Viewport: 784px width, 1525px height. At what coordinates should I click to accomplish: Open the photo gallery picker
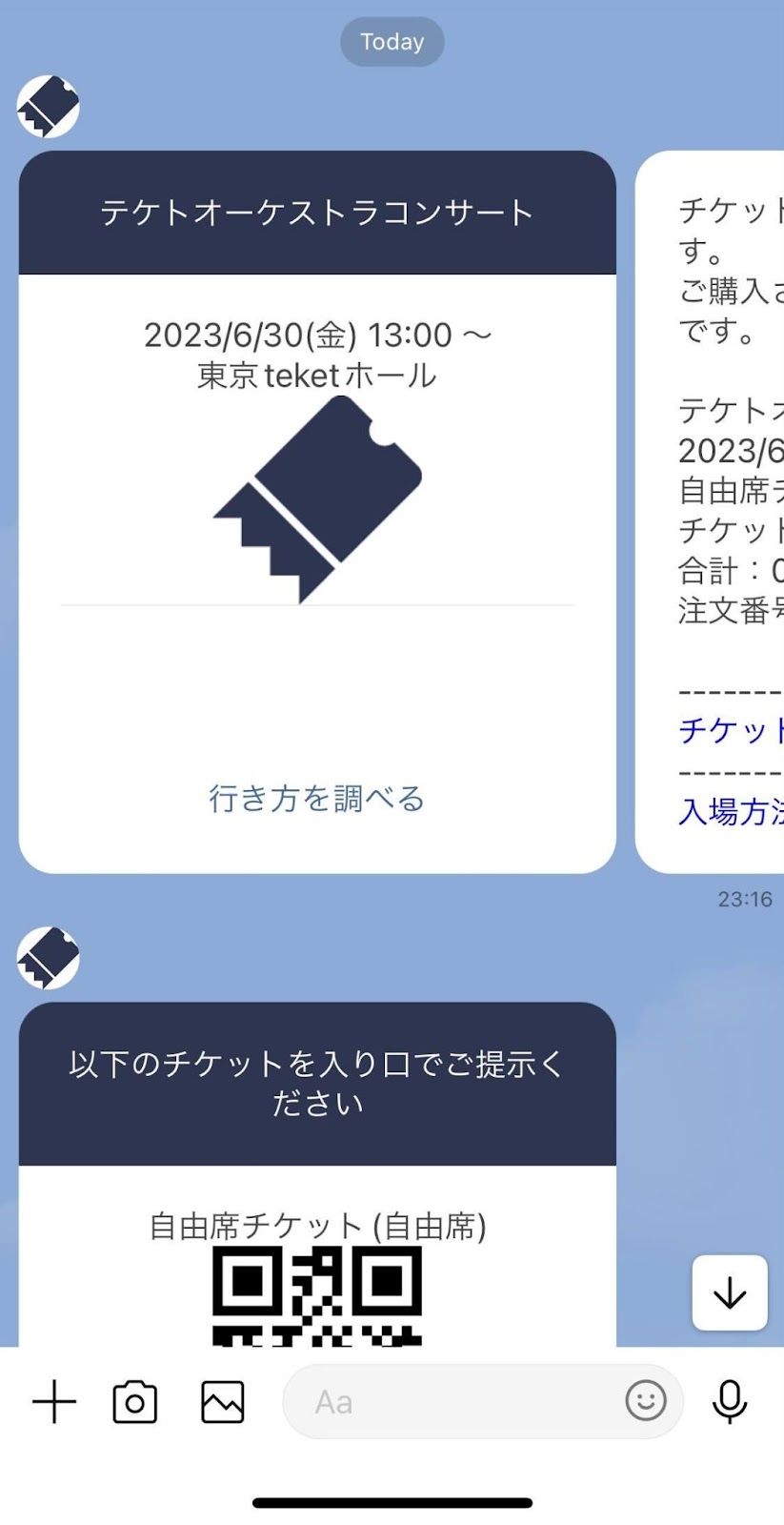tap(223, 1402)
